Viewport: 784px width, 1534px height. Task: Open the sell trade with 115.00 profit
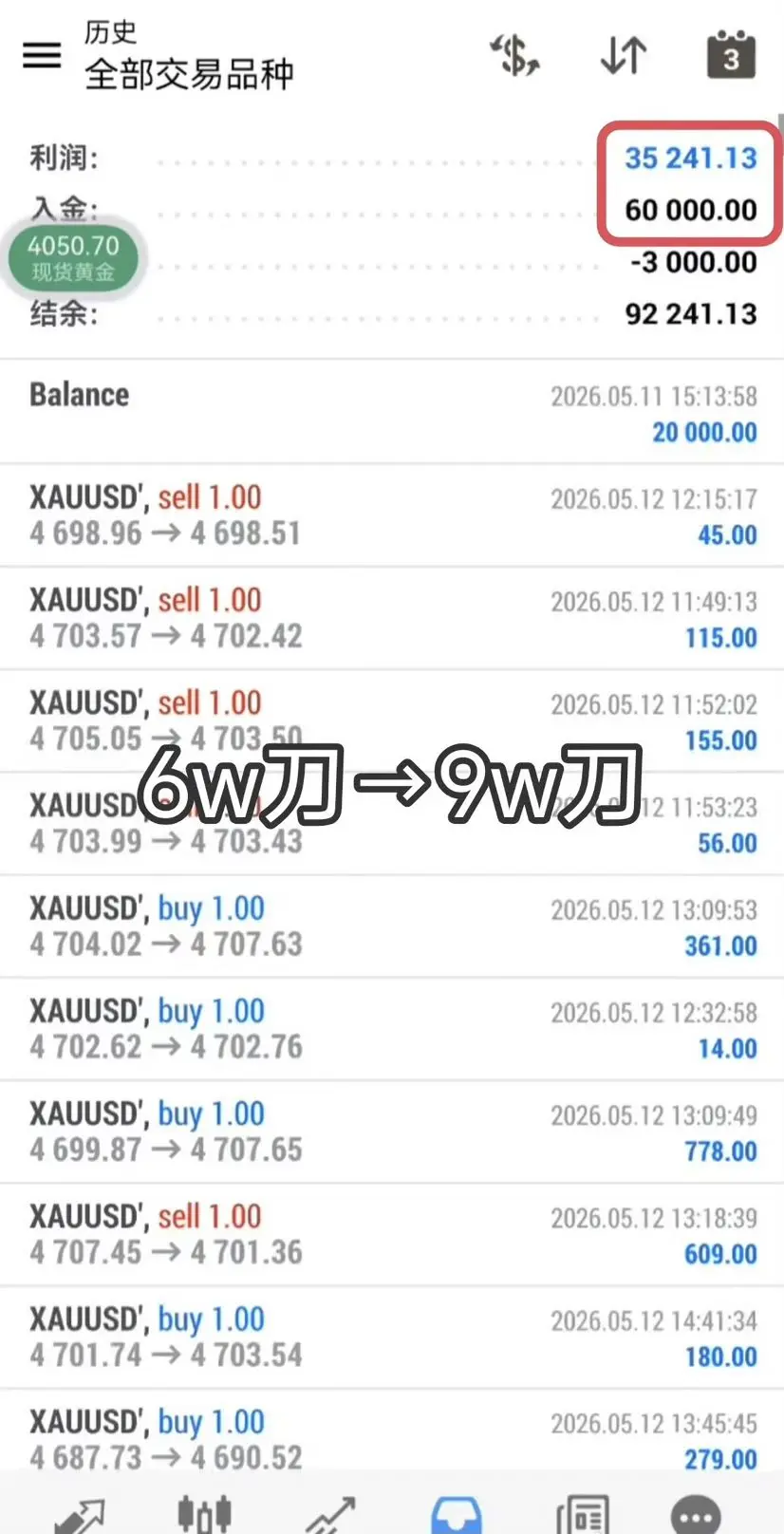coord(392,618)
